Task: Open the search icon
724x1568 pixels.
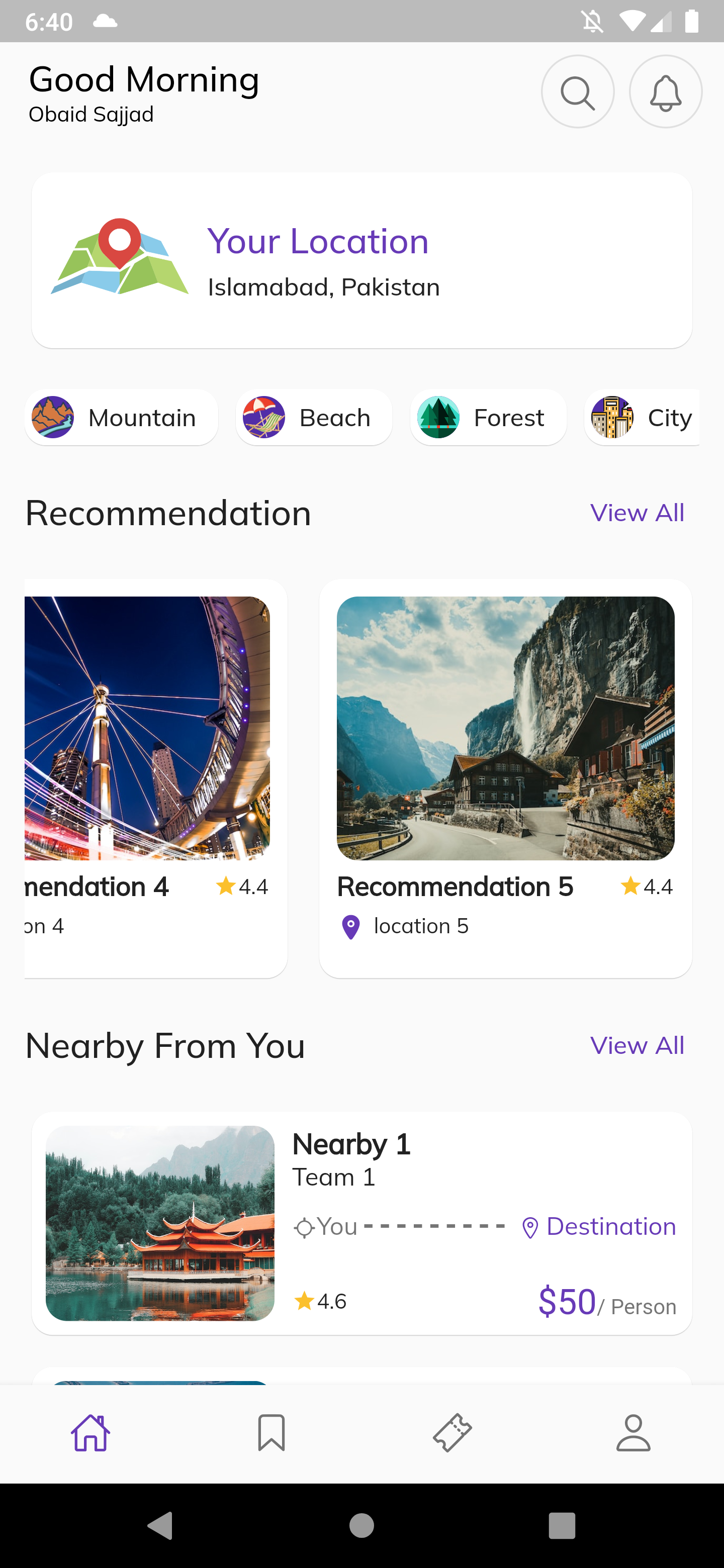Action: point(577,92)
